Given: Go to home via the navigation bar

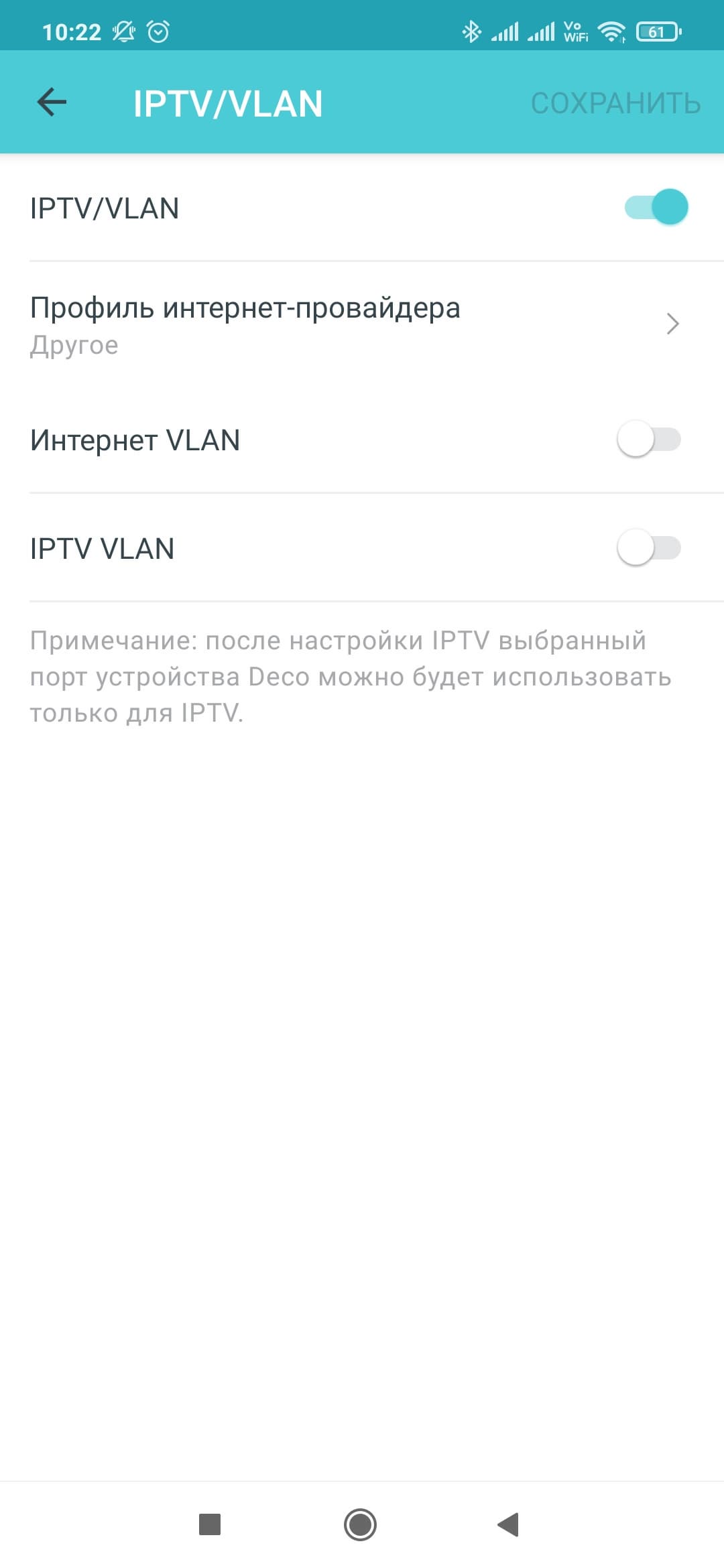Looking at the screenshot, I should 360,1524.
